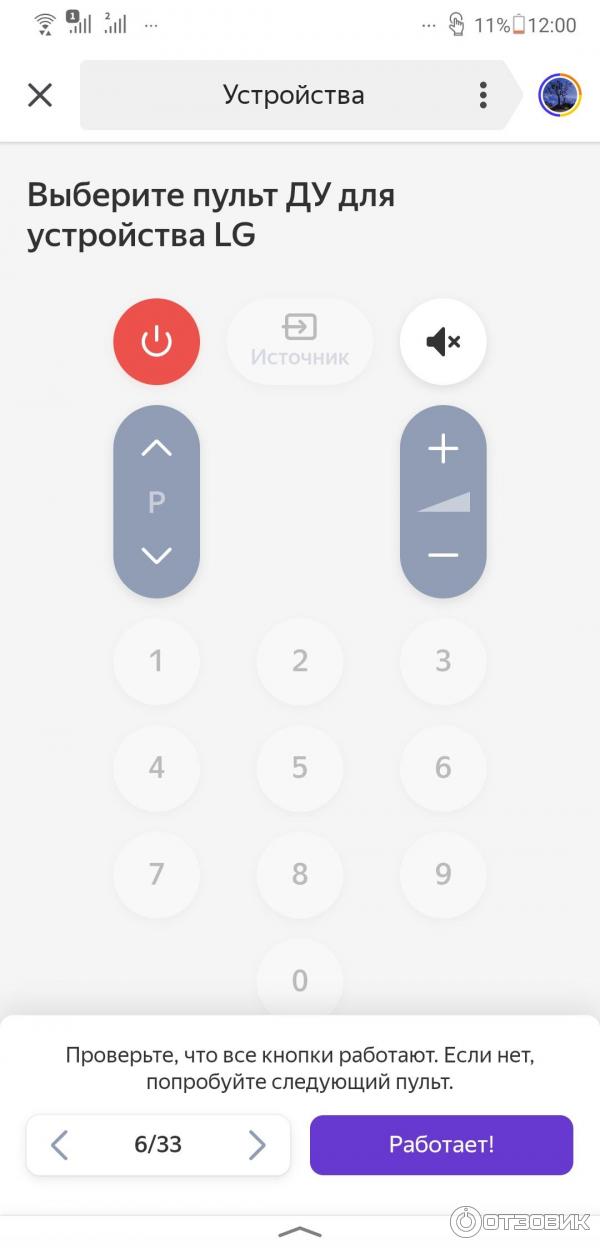Switch to the next channel up
Screen dimensions: 600x1248
(x=156, y=448)
